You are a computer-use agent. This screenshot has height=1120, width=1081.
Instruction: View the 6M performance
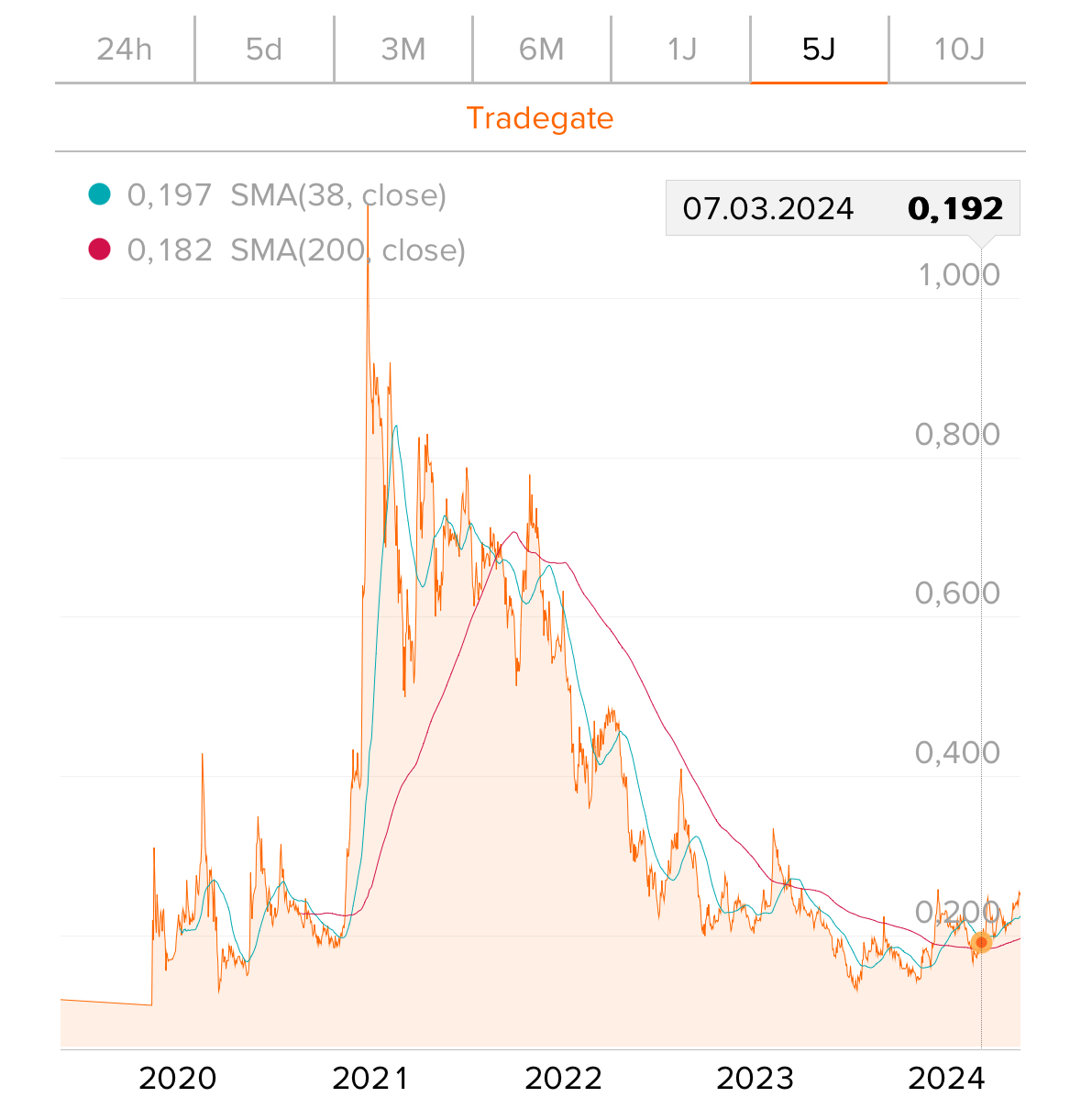pyautogui.click(x=541, y=50)
